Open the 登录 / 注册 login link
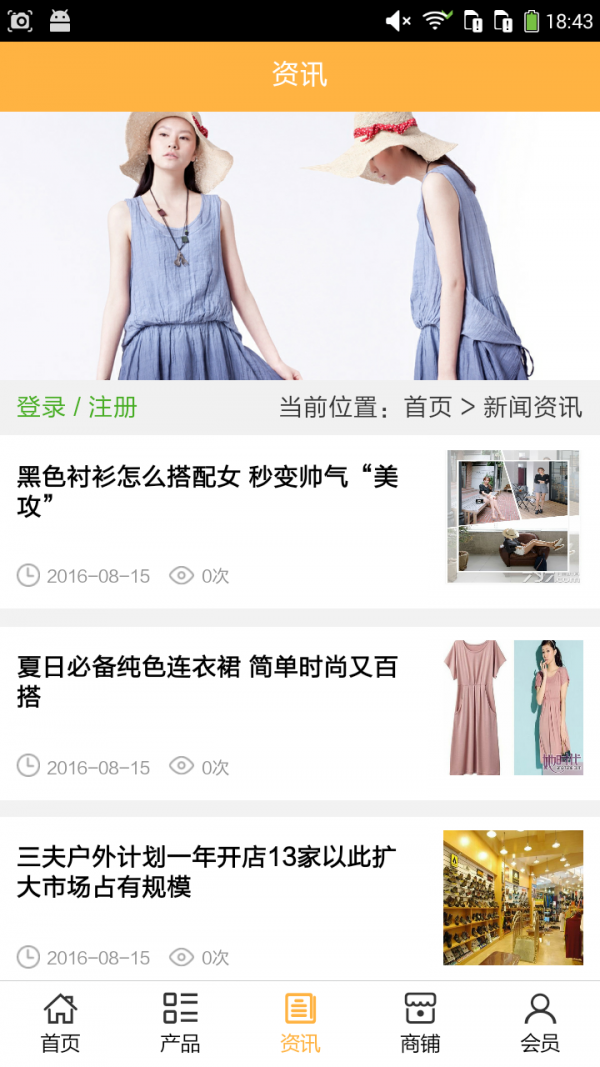 (77, 407)
